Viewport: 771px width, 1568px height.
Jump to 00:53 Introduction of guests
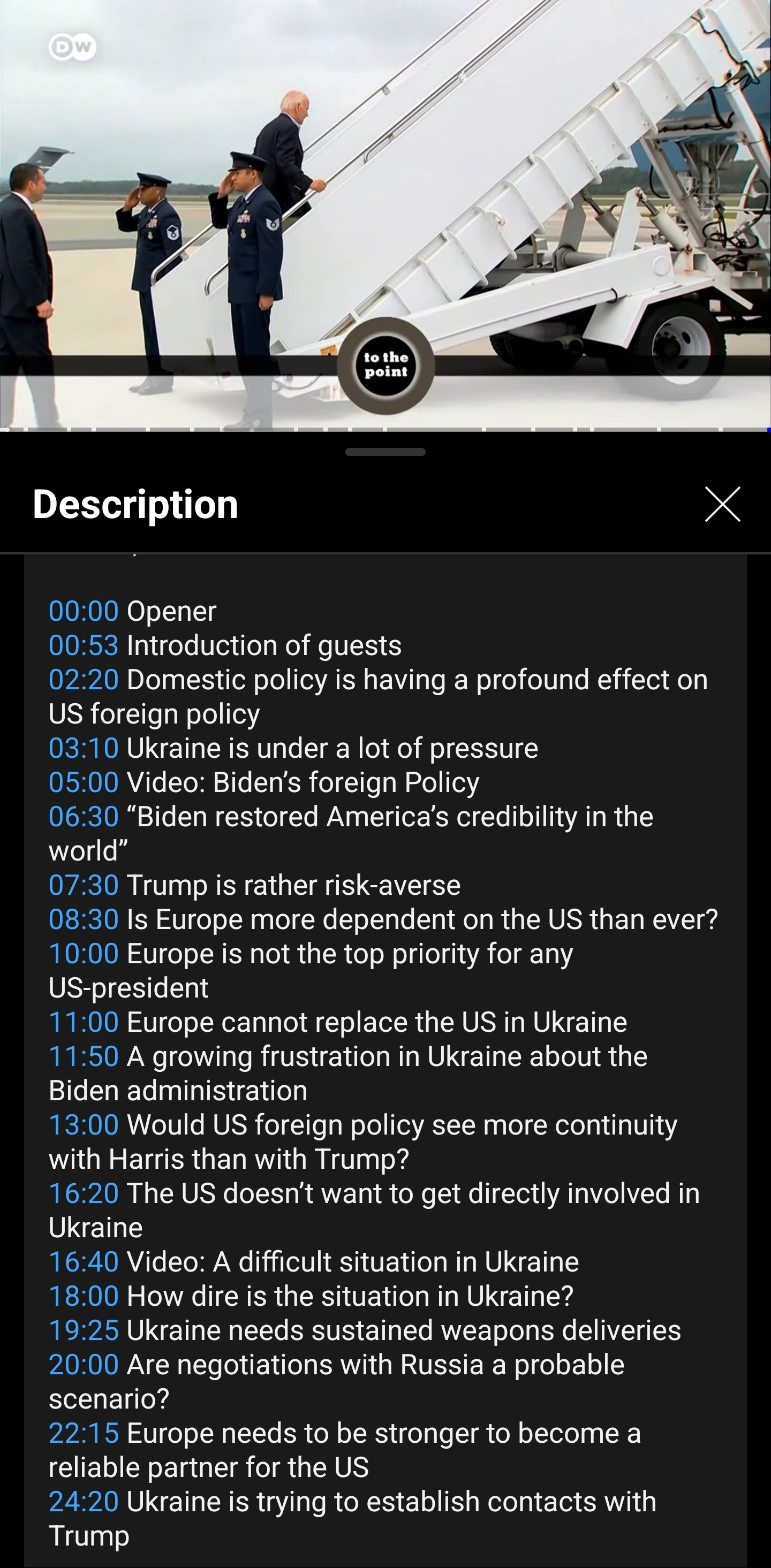(84, 645)
